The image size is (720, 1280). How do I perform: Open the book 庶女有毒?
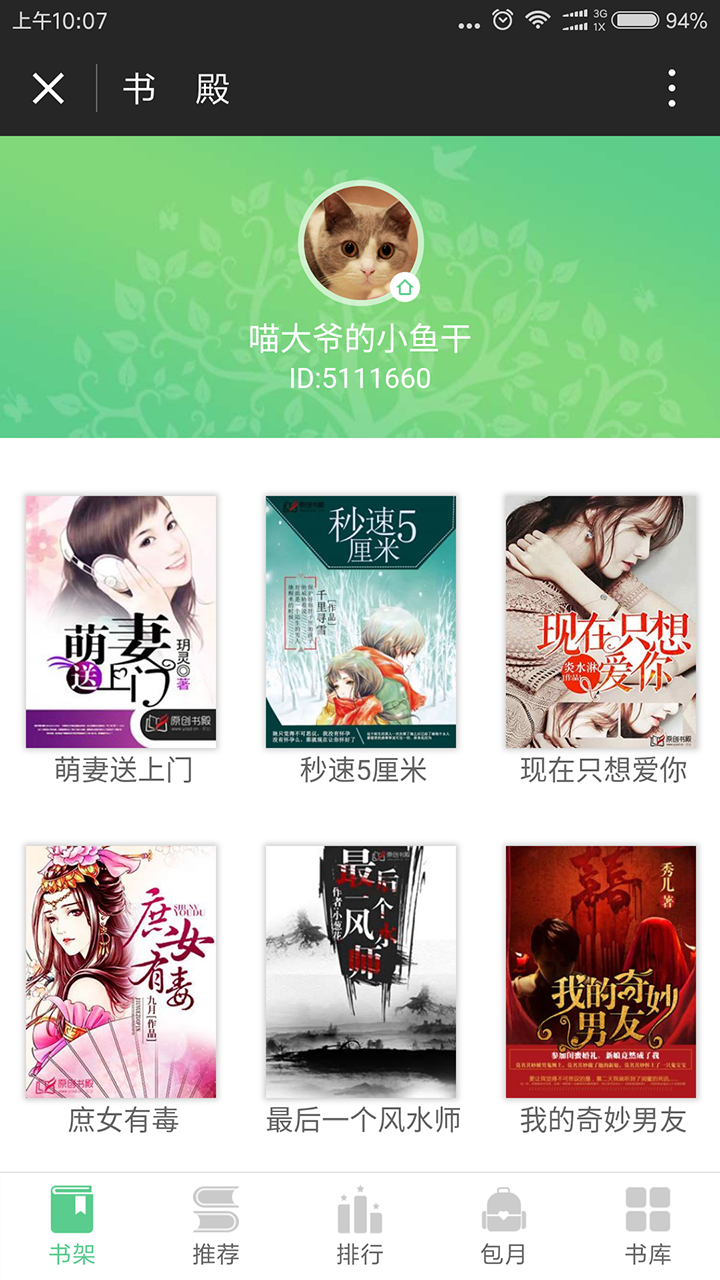click(121, 972)
